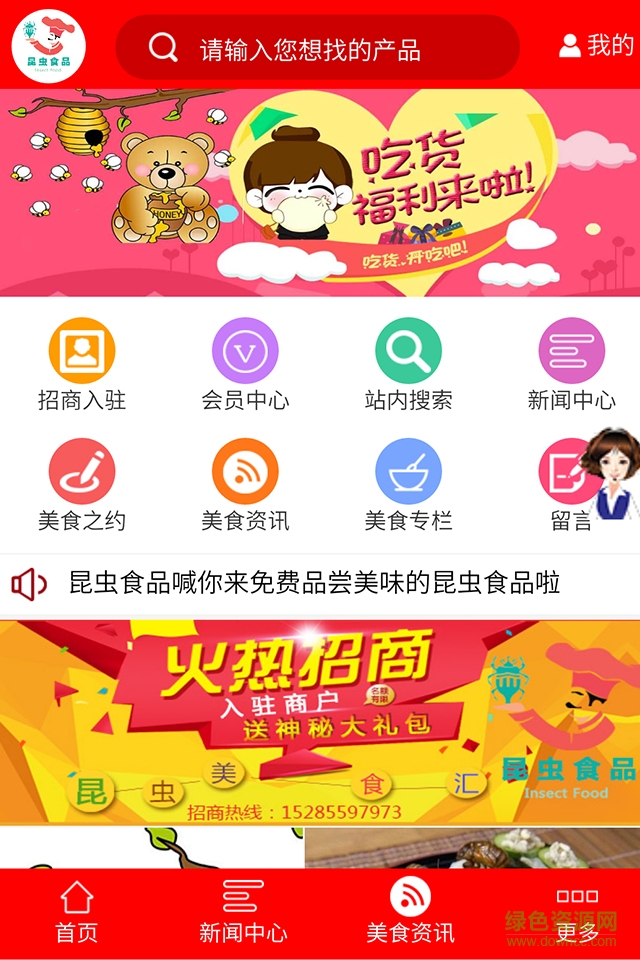Go to 会员中心

[245, 365]
